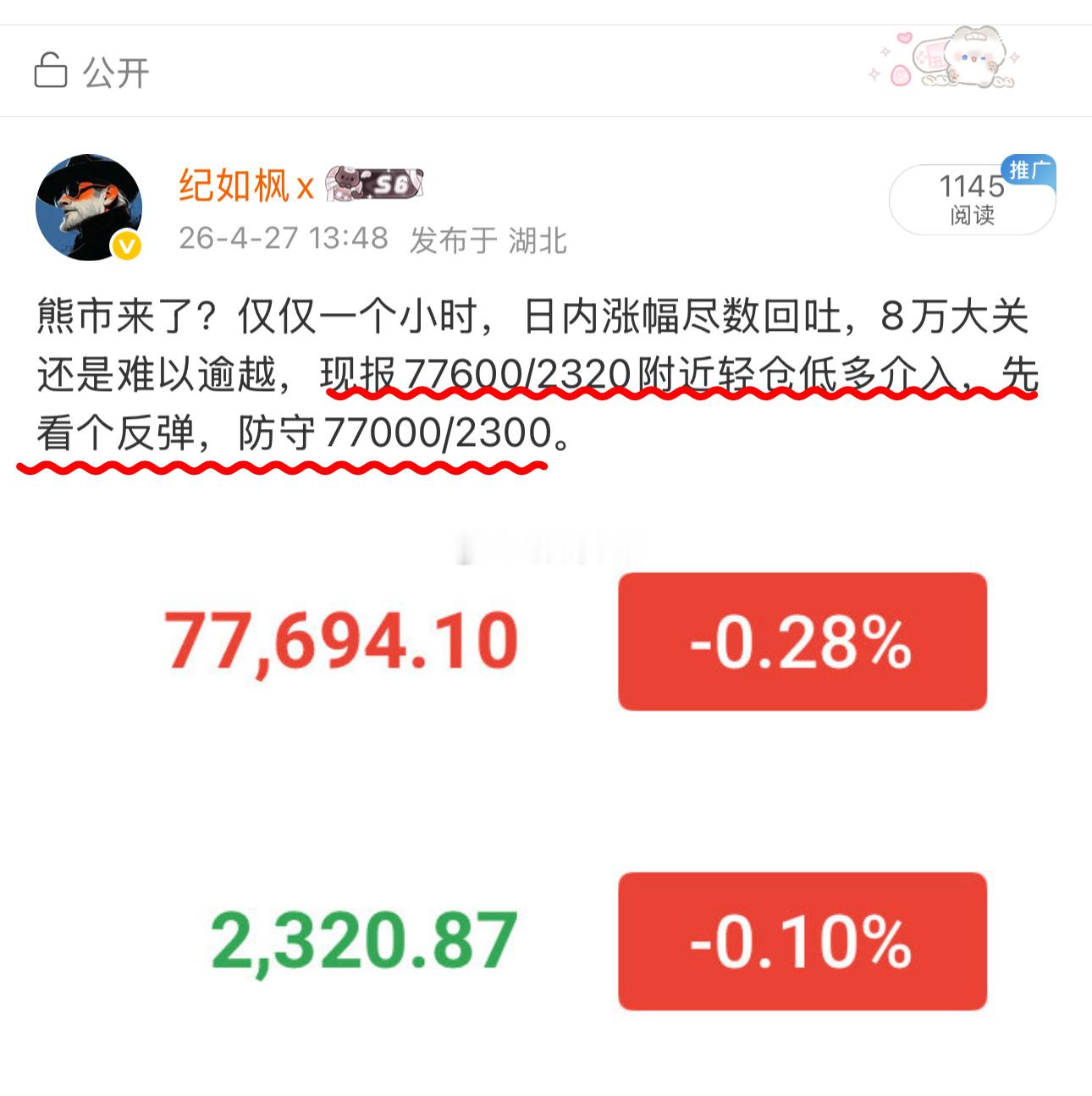Open the S6 fan badge next to username
The image size is (1092, 1096).
tap(375, 185)
